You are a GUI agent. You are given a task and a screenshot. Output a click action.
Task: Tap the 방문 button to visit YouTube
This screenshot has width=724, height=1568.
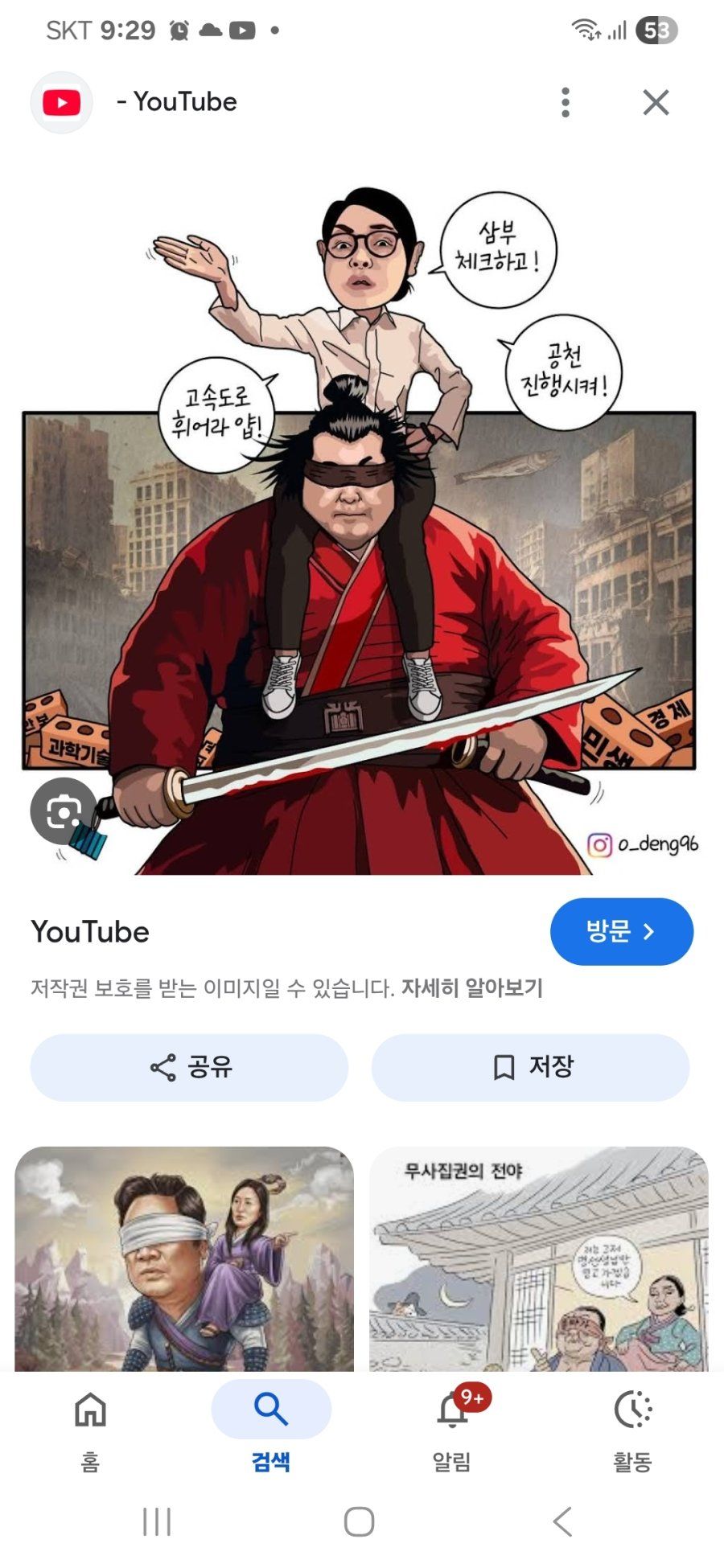621,931
